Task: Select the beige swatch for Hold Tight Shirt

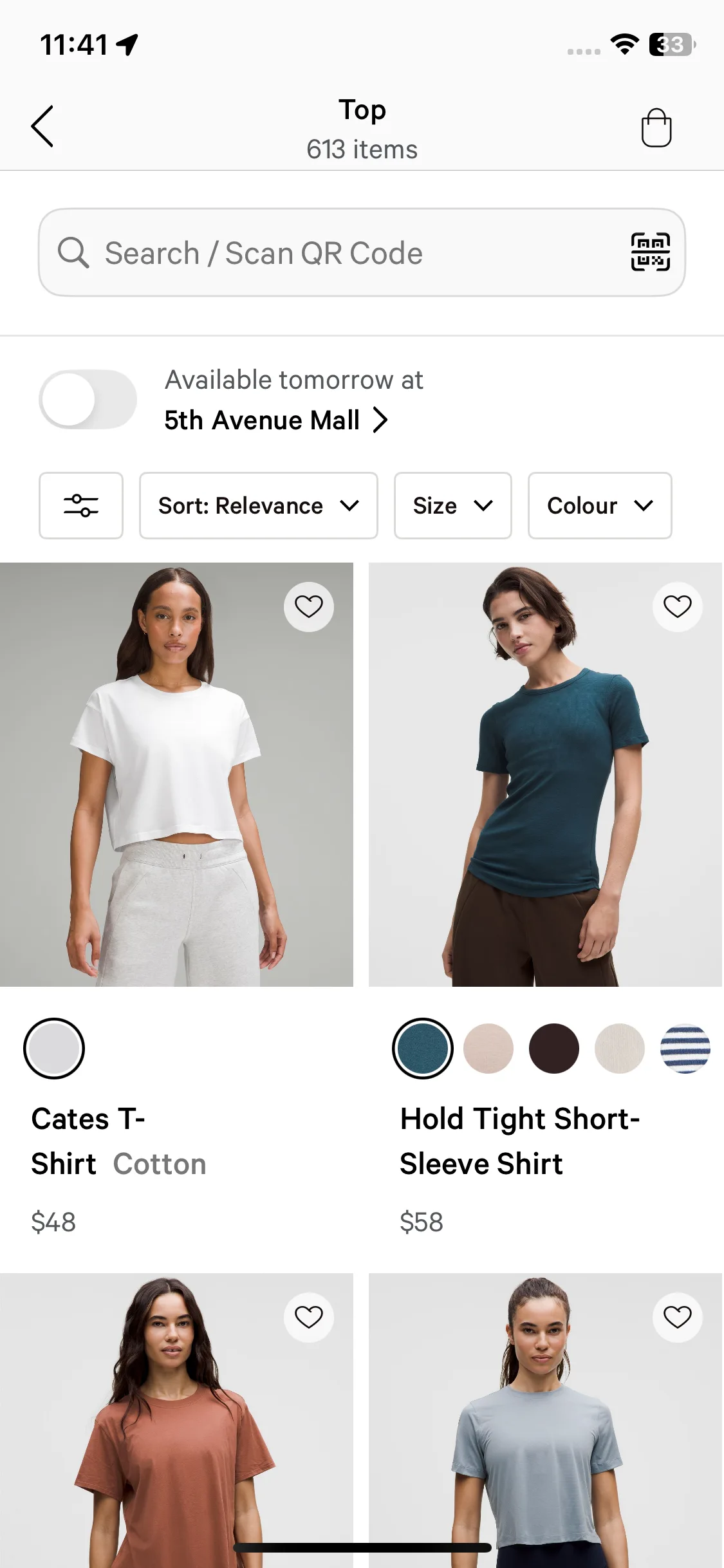Action: click(488, 1049)
